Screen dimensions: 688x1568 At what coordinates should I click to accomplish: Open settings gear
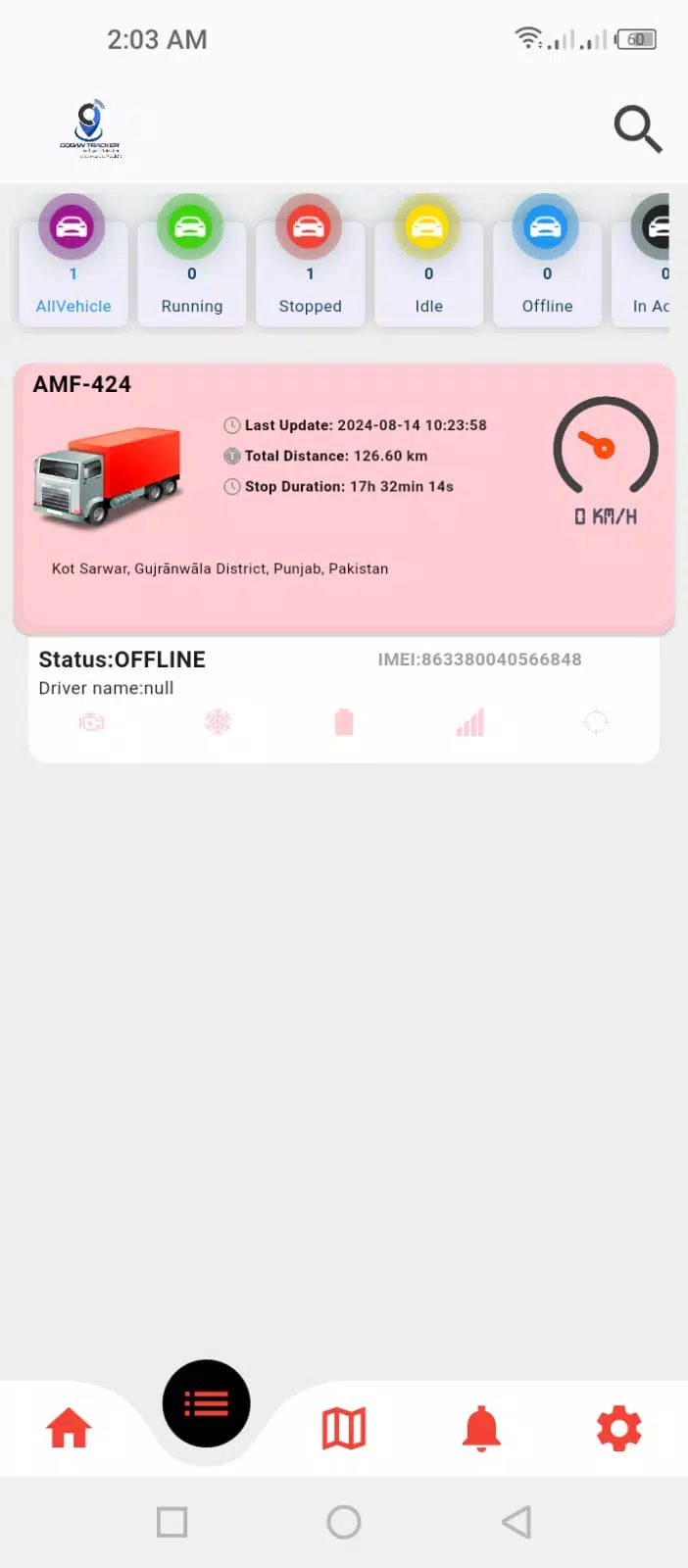(618, 1429)
